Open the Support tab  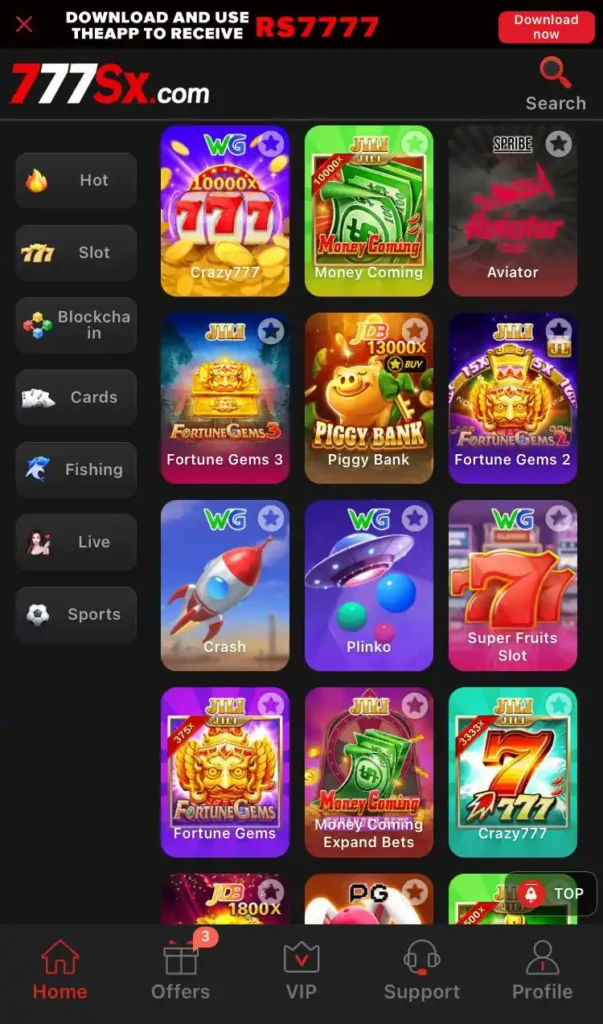pos(421,972)
